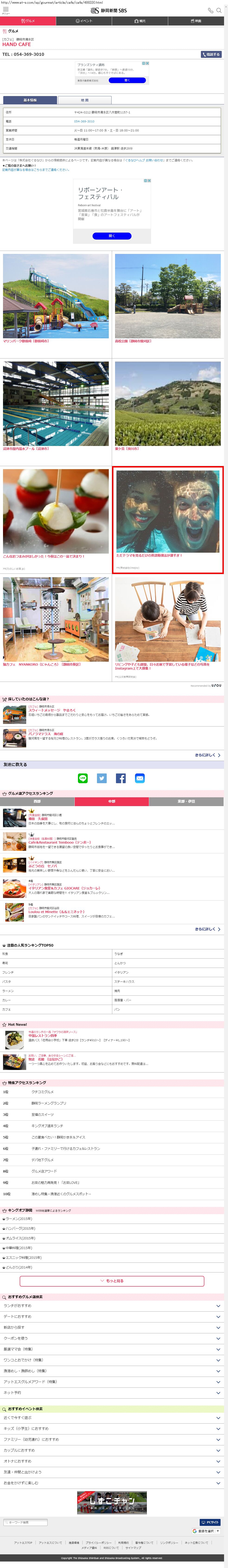Open the 粟ケ岳 photo card

tap(168, 405)
